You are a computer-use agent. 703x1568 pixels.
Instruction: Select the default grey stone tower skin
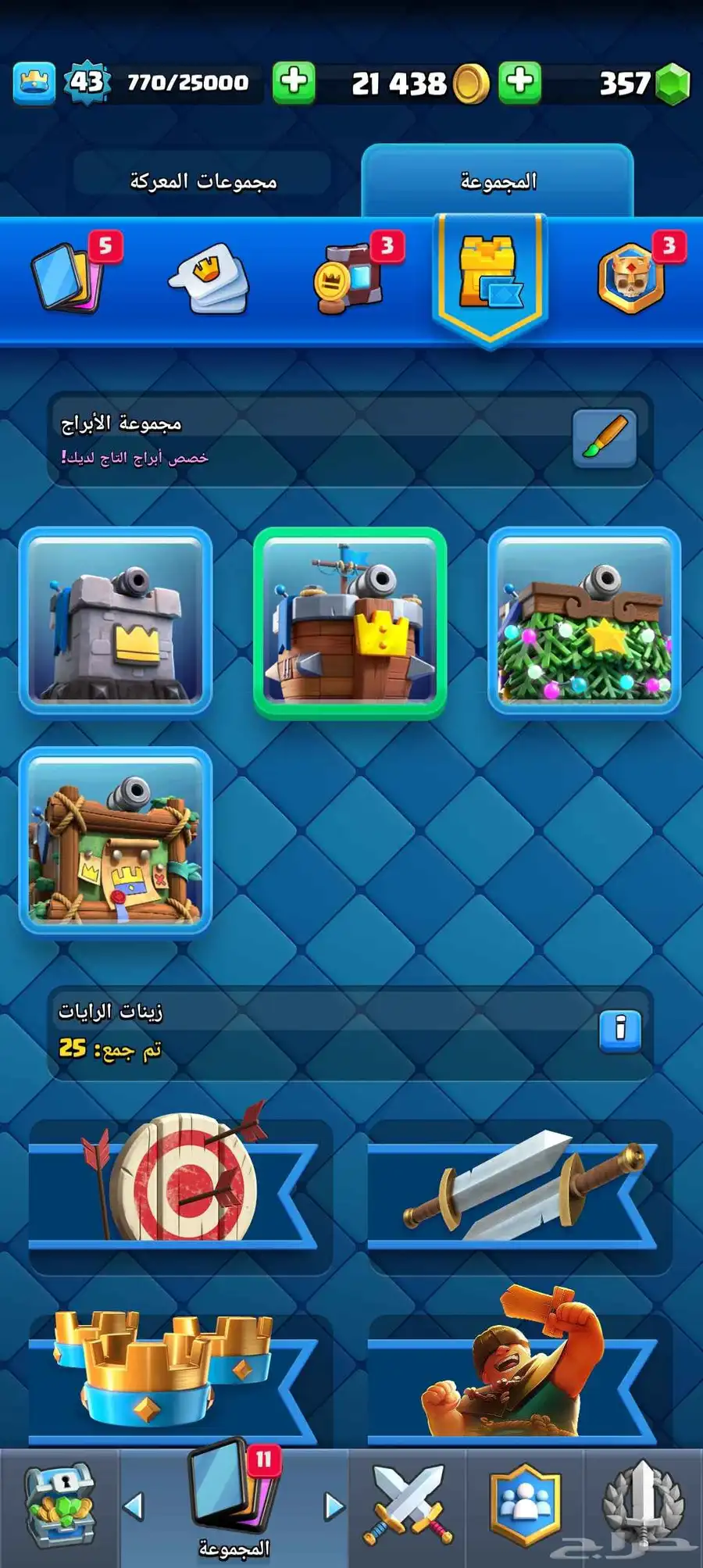(x=116, y=621)
